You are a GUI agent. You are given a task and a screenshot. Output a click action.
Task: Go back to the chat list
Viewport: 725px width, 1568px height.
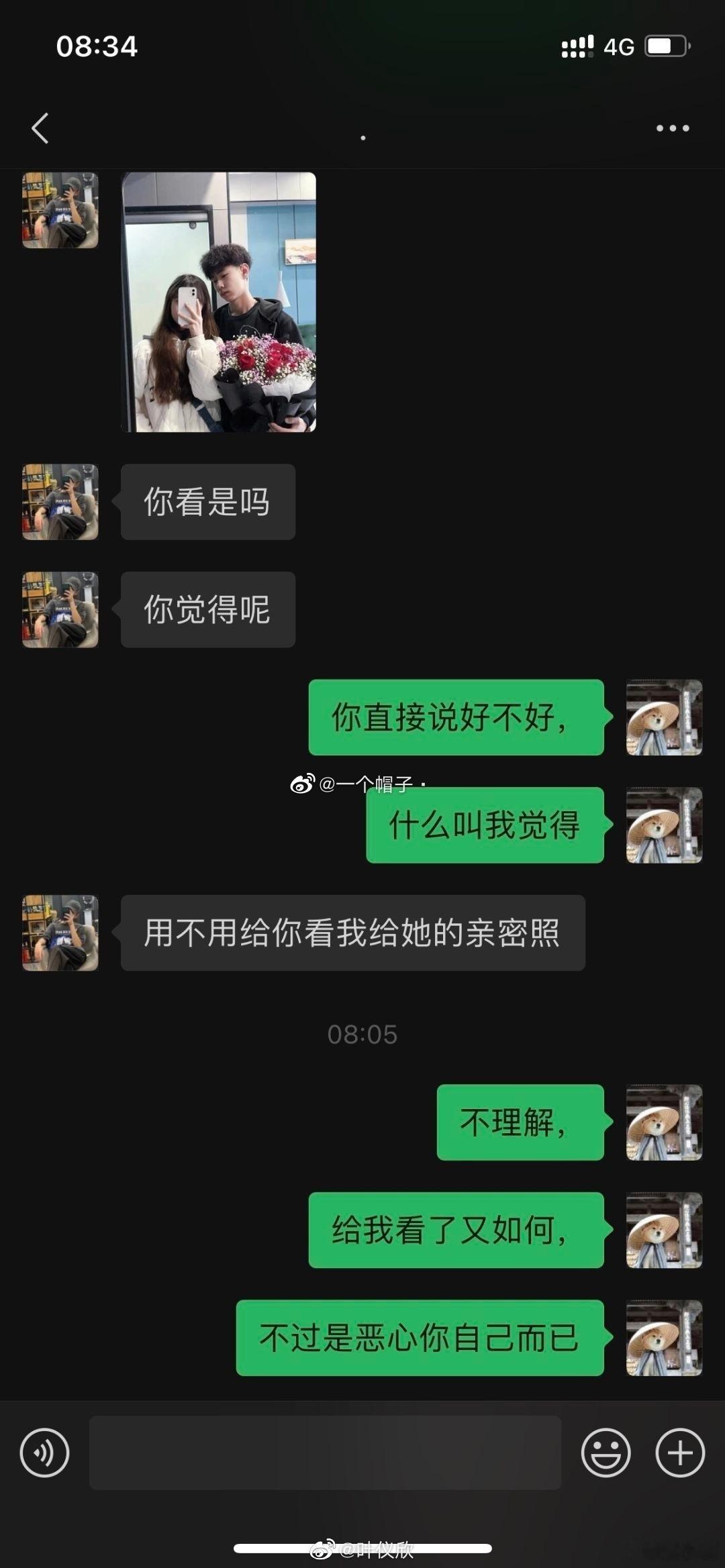(x=40, y=128)
